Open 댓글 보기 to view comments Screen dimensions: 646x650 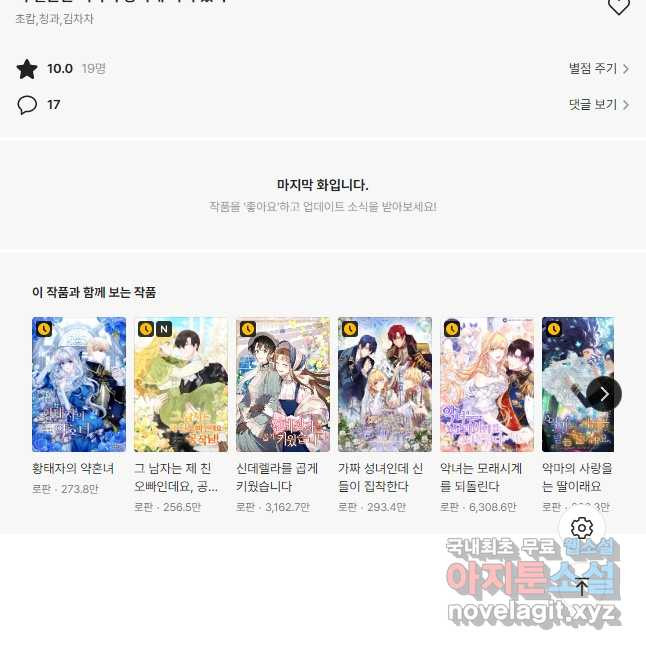pos(598,105)
